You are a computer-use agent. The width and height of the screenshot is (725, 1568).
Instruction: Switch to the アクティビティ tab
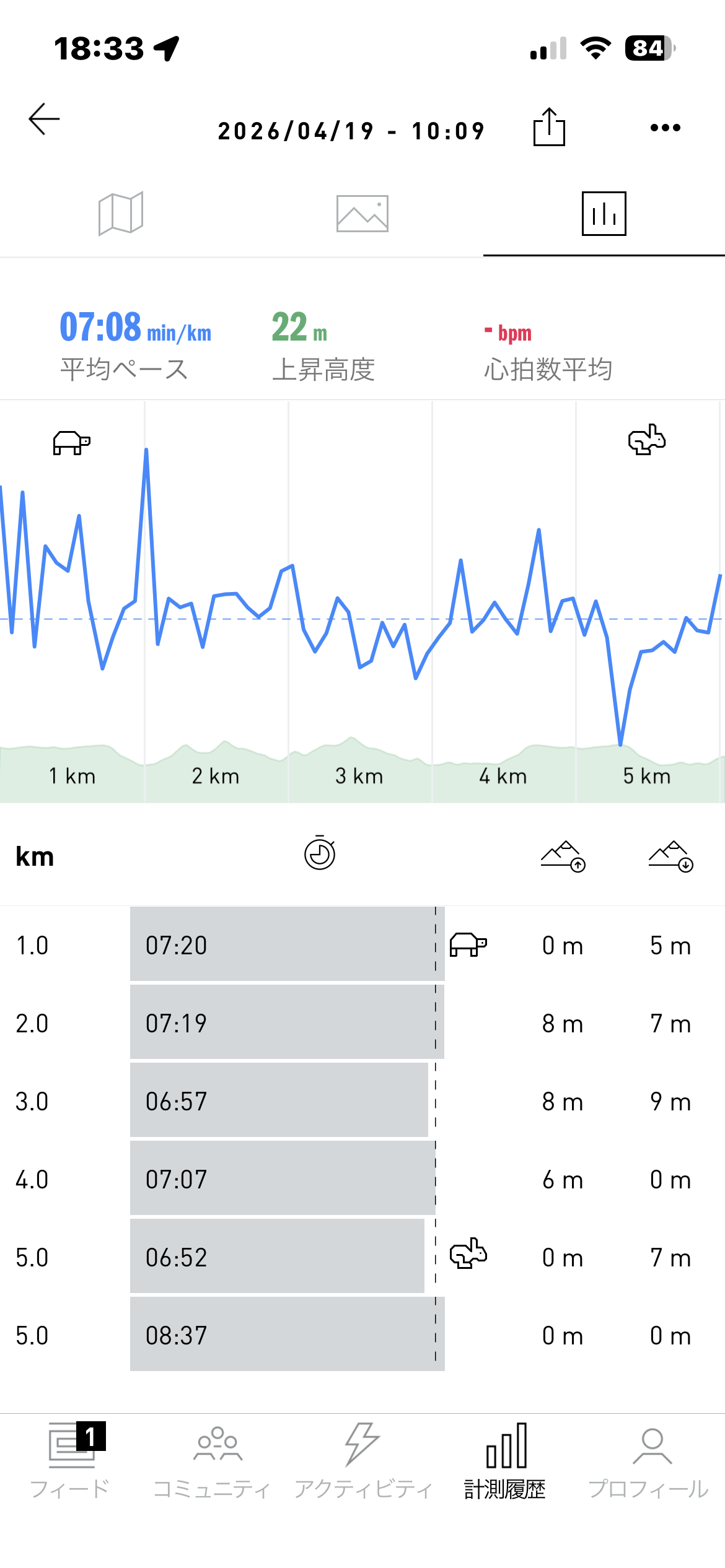click(362, 1461)
